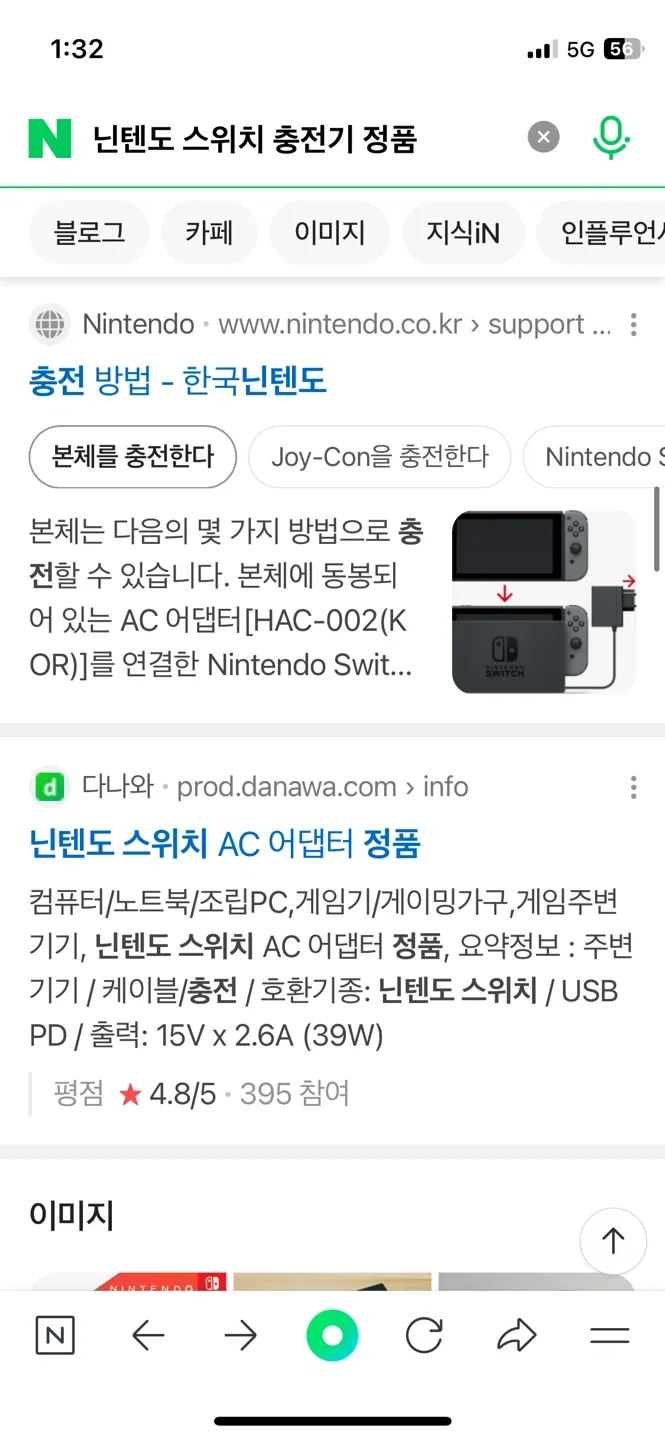The width and height of the screenshot is (665, 1440).
Task: Open the Switch dock charging thumbnail
Action: (543, 602)
